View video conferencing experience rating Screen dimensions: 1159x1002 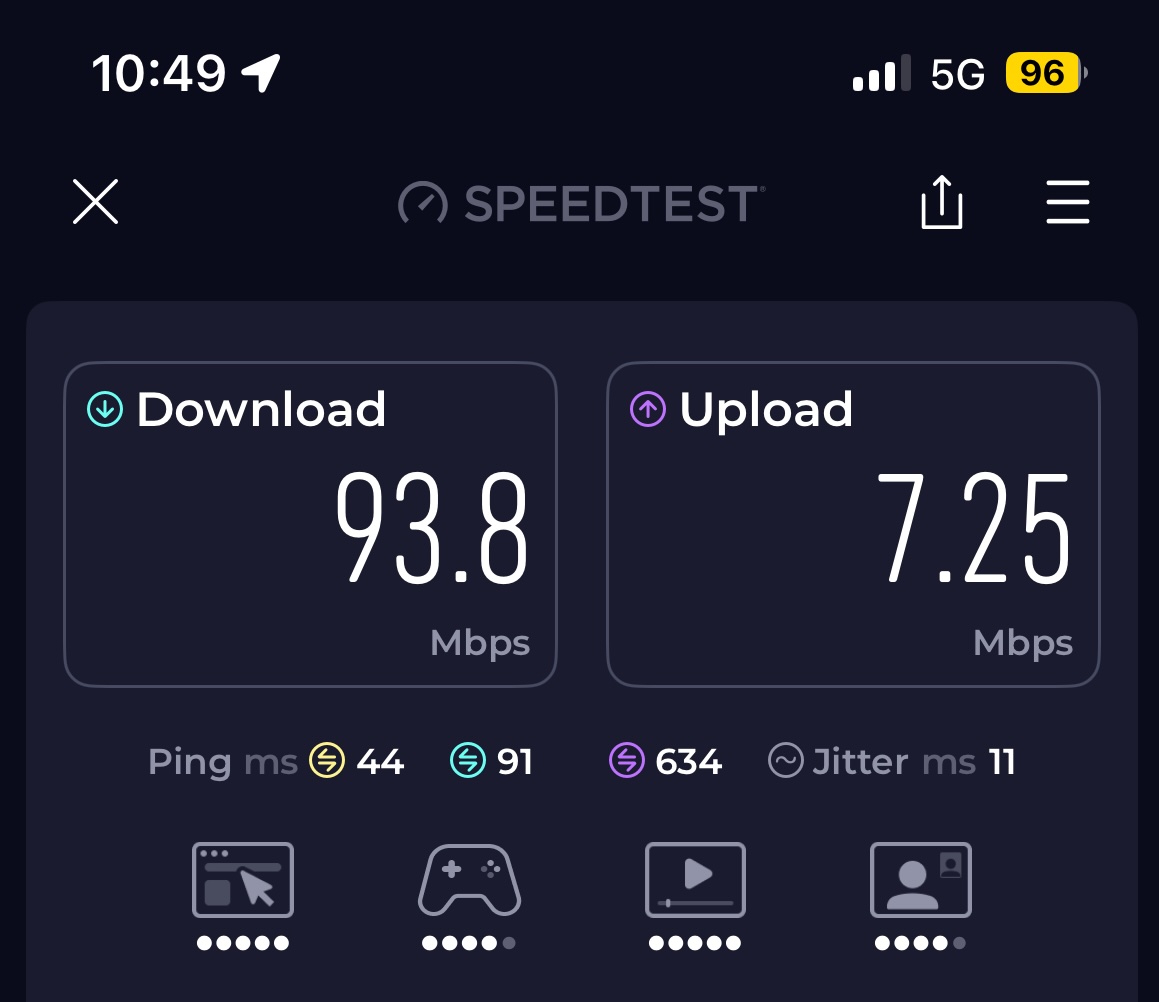[x=920, y=896]
